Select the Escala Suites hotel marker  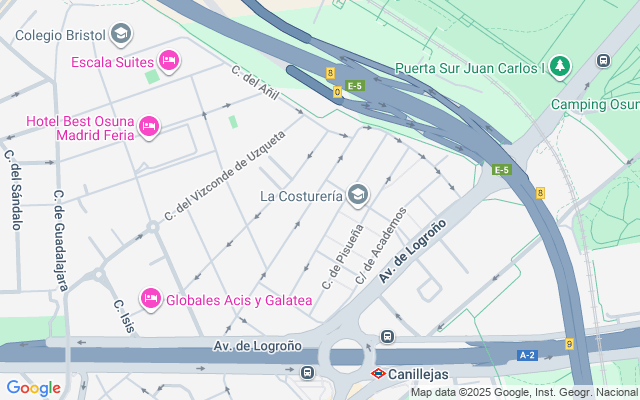click(169, 61)
